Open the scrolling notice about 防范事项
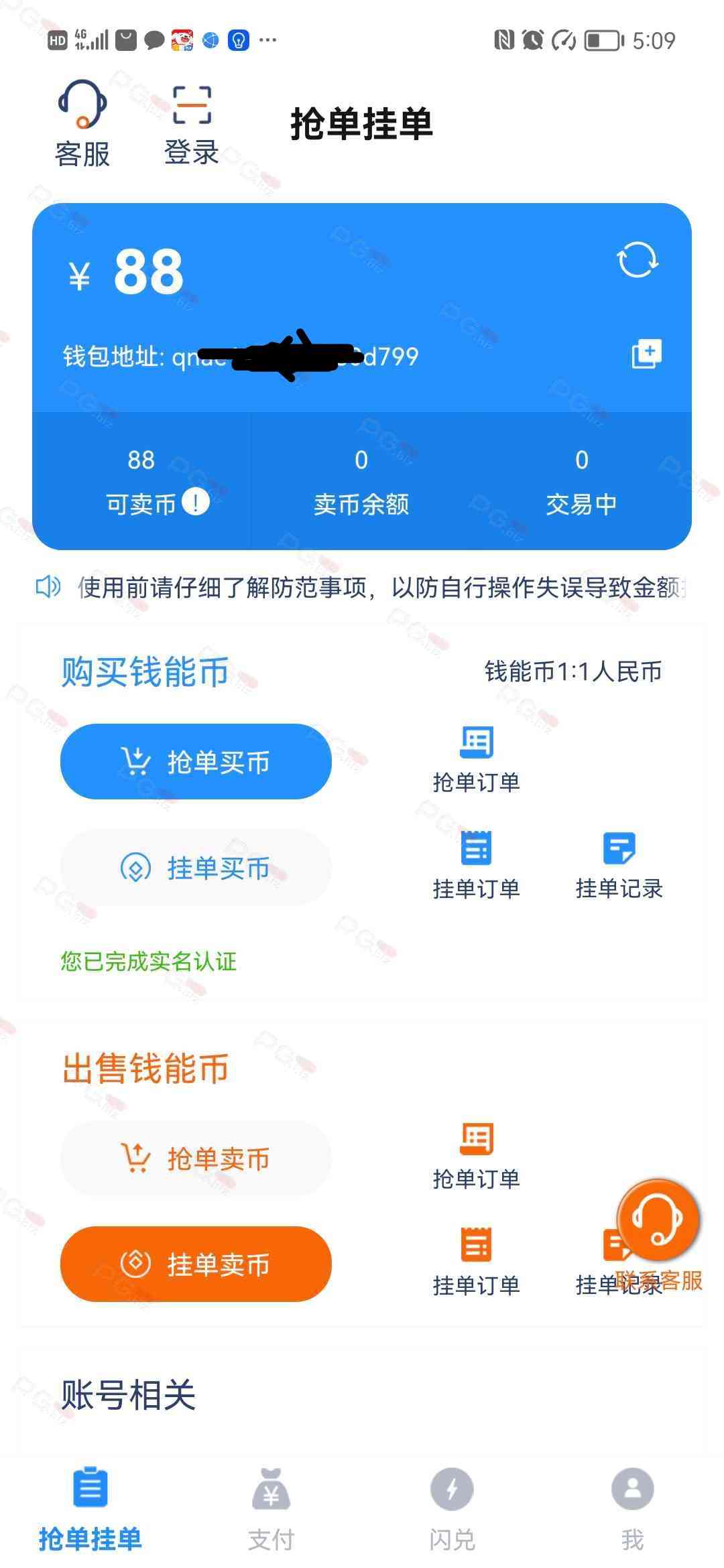 (381, 588)
